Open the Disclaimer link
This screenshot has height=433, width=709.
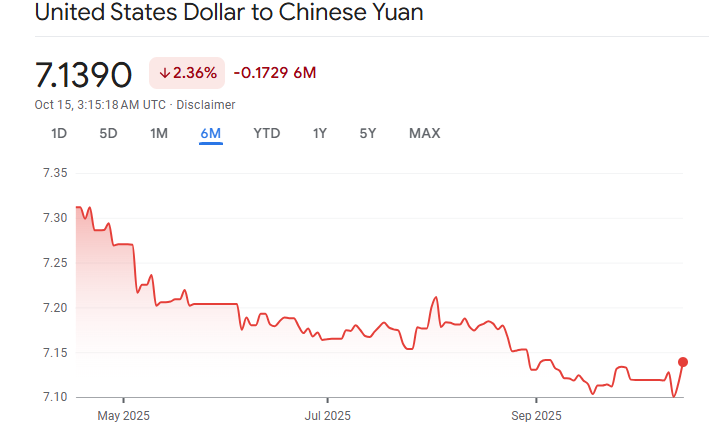(206, 104)
